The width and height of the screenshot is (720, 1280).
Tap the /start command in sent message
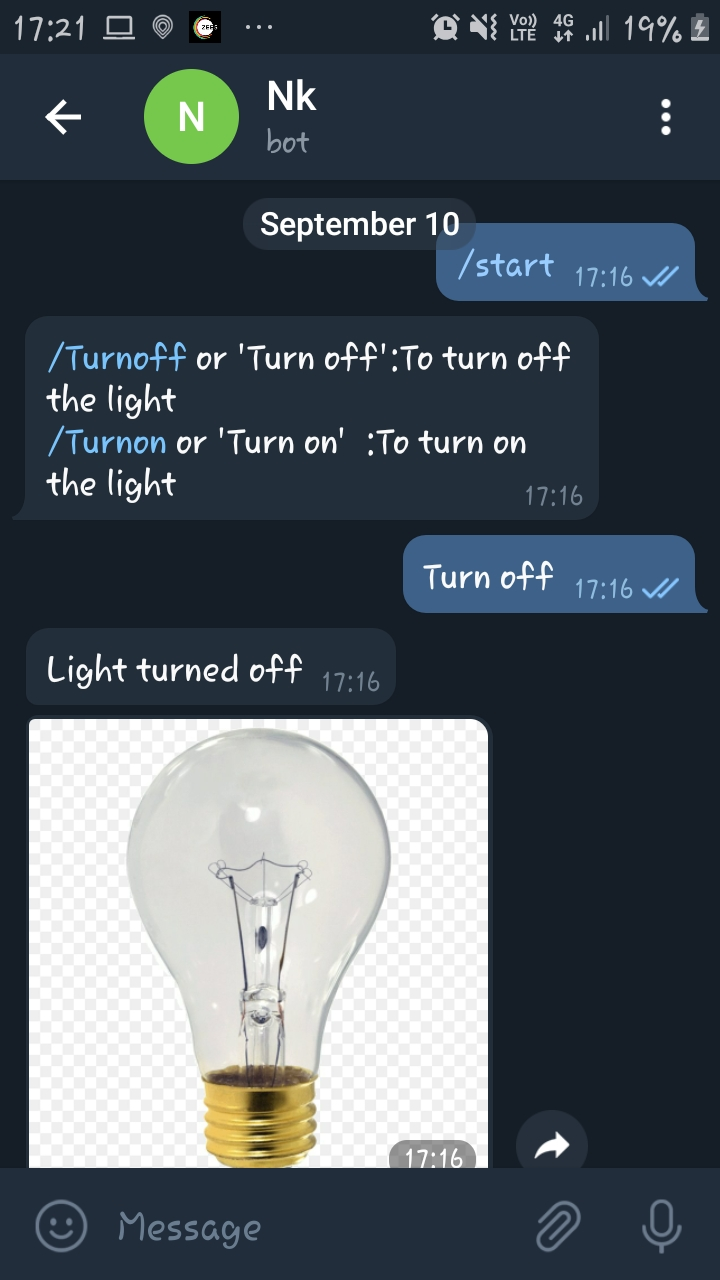505,265
